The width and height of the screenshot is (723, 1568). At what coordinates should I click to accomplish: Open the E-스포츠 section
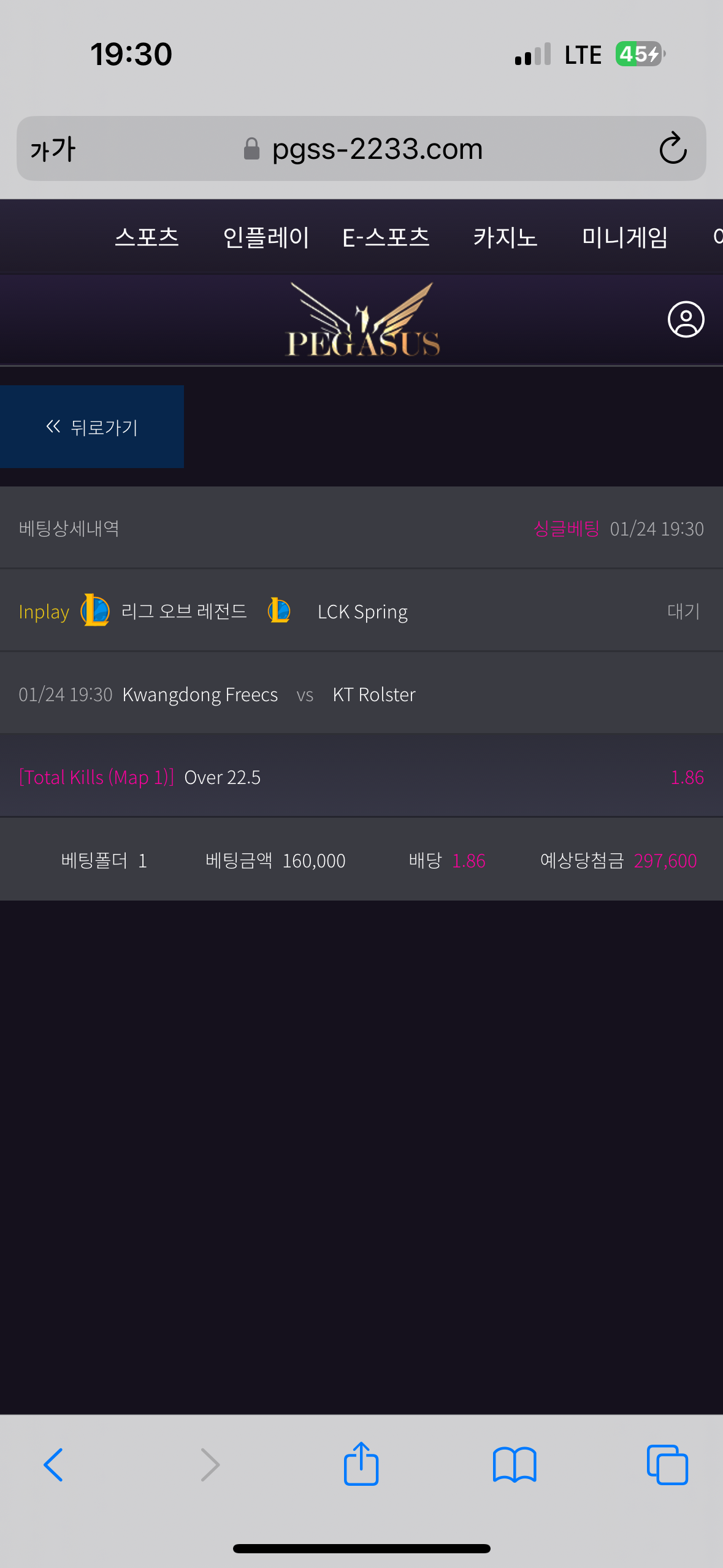click(386, 237)
